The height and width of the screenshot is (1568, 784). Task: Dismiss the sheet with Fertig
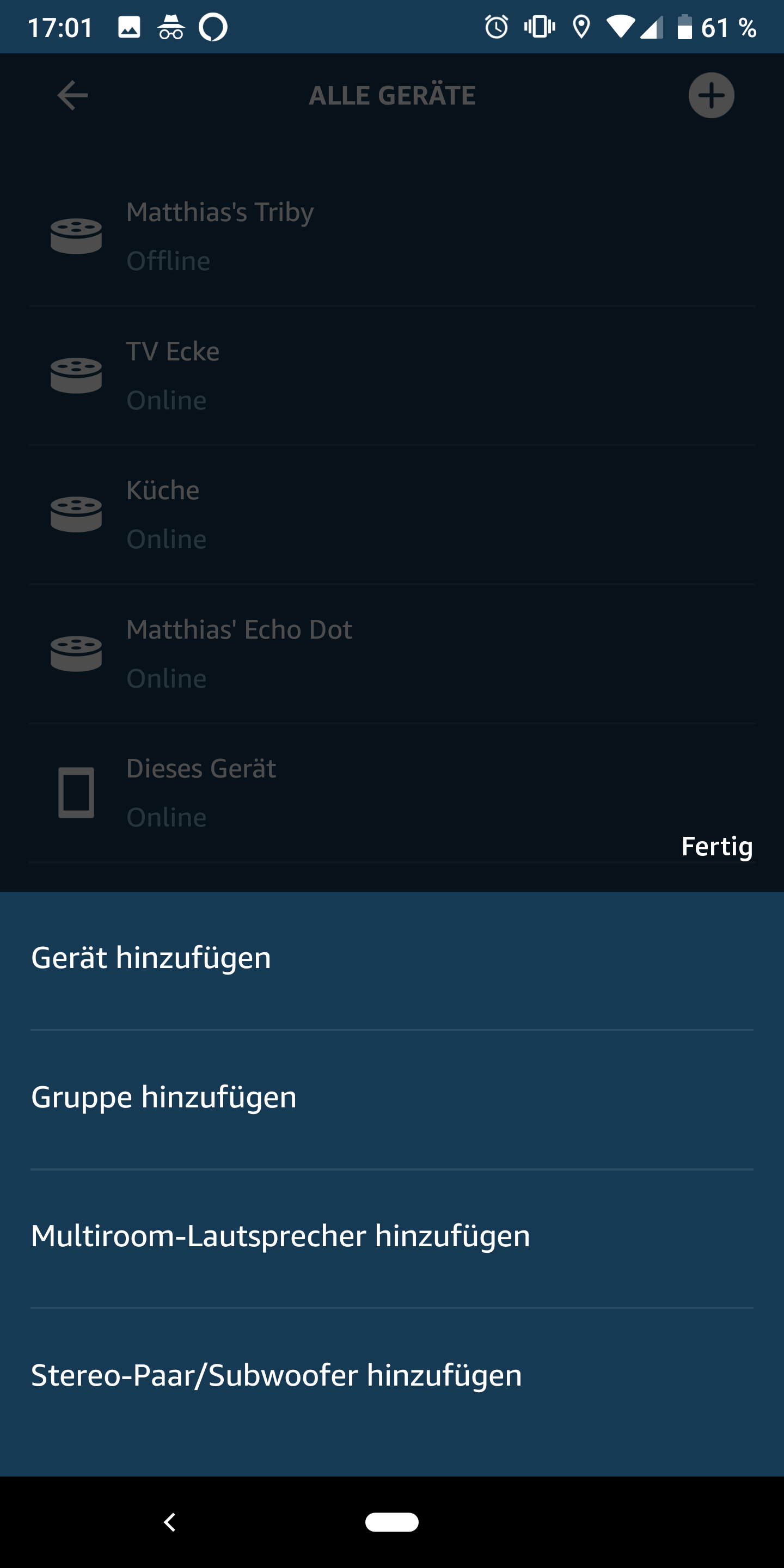716,847
